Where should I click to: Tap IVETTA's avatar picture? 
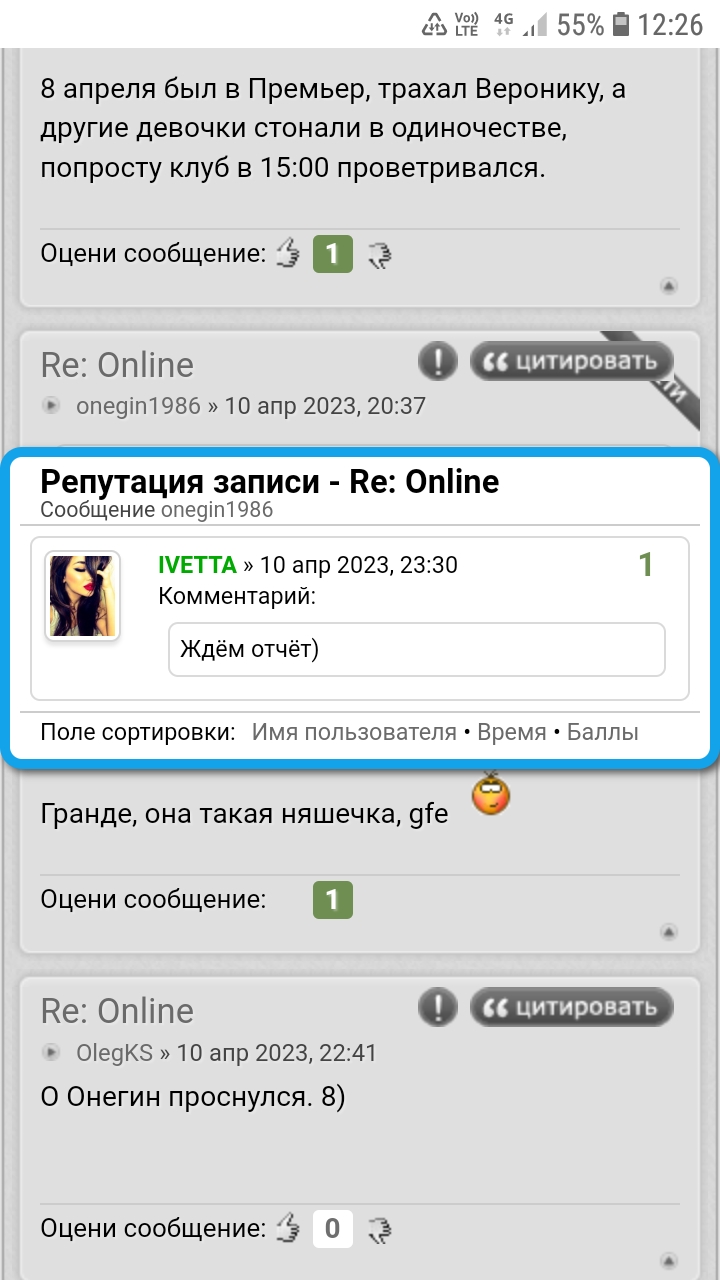tap(82, 596)
